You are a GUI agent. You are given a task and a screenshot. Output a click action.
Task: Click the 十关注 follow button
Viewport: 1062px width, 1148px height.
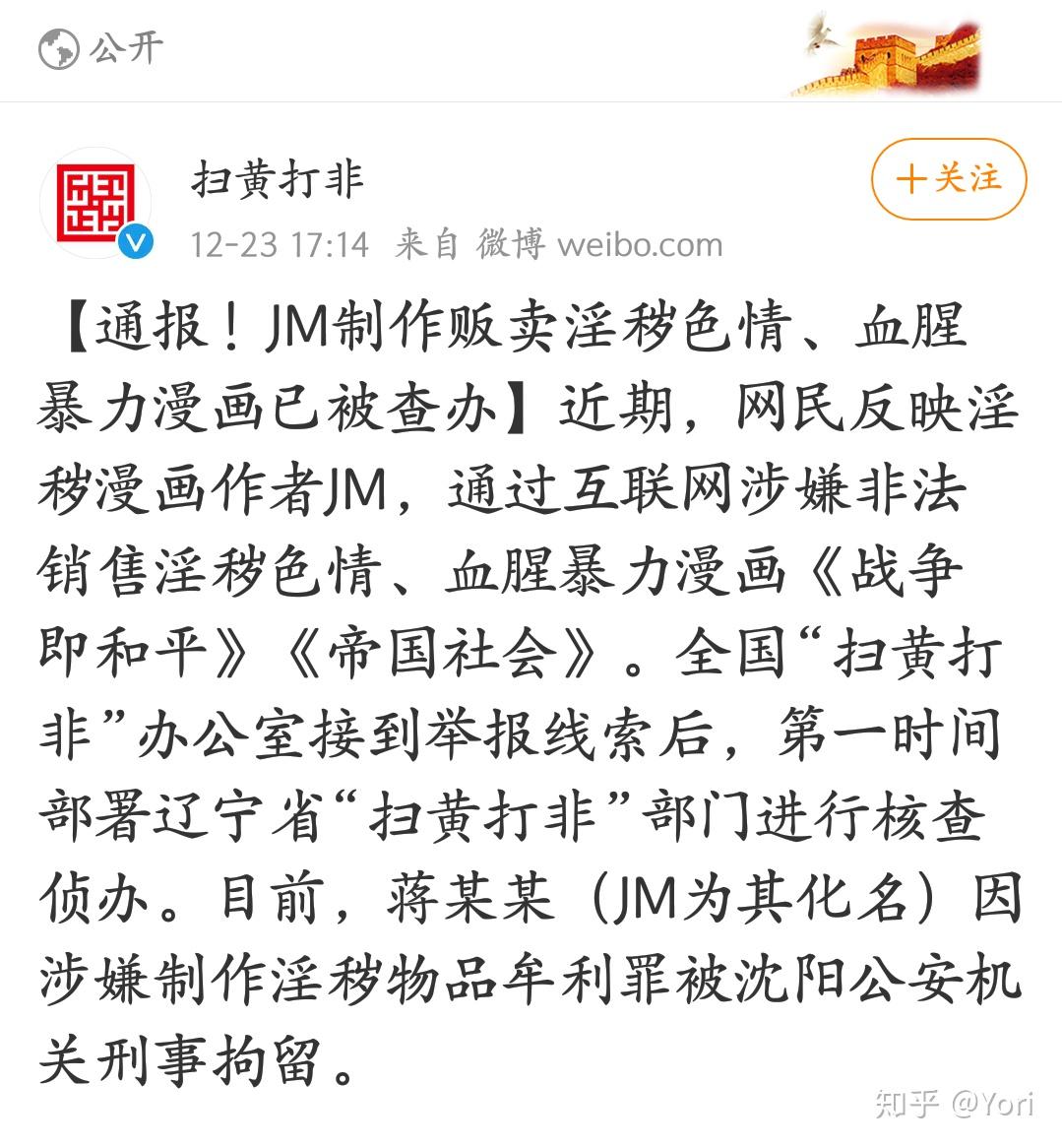tap(947, 180)
